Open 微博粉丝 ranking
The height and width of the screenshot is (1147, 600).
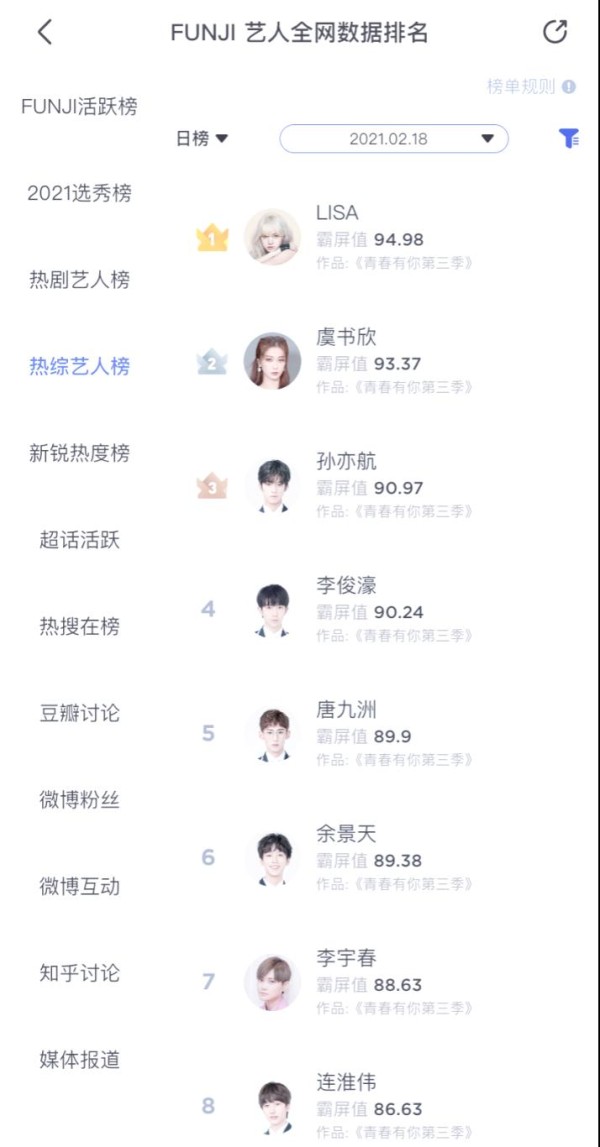79,799
